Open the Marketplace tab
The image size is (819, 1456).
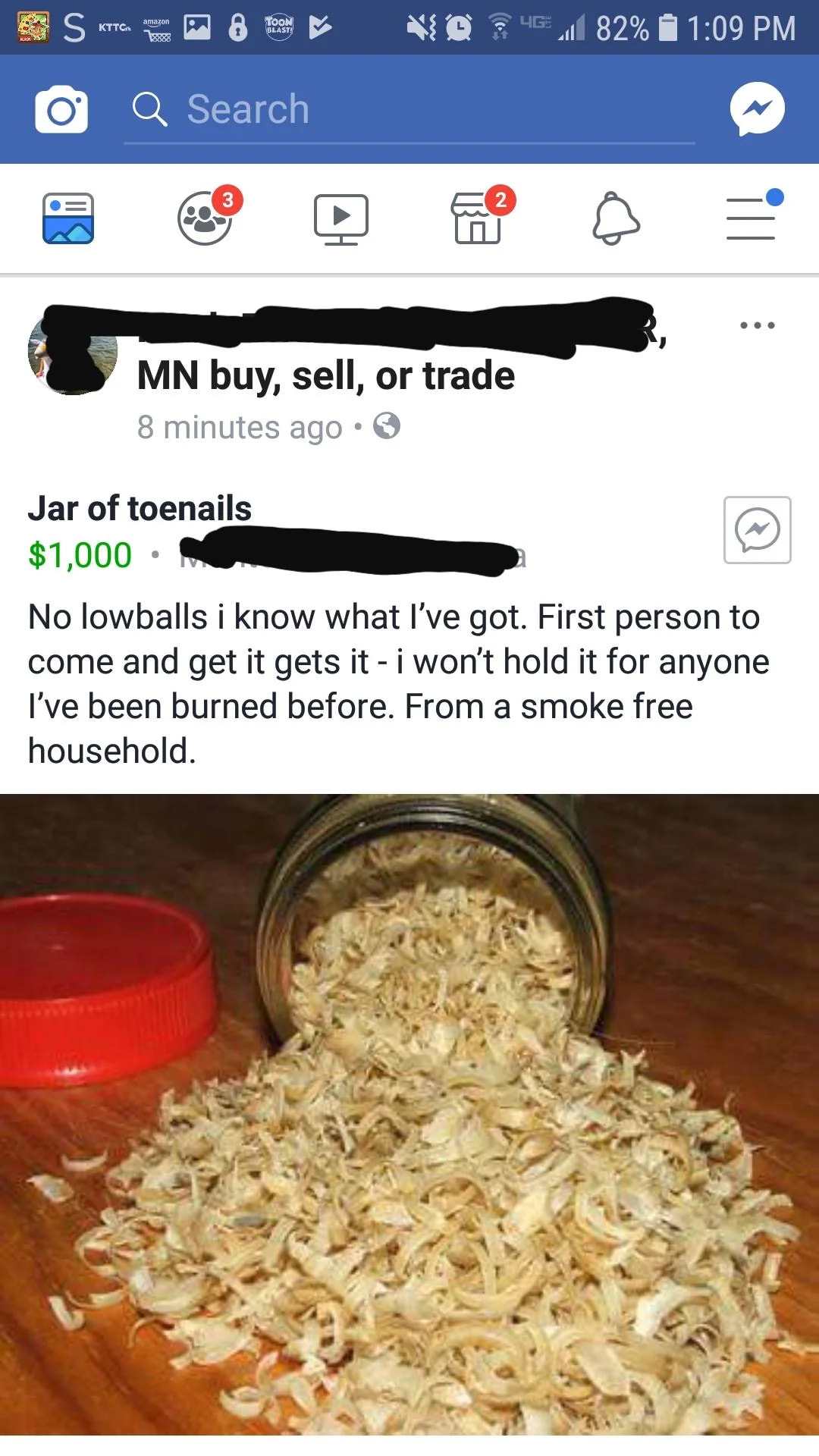point(478,218)
